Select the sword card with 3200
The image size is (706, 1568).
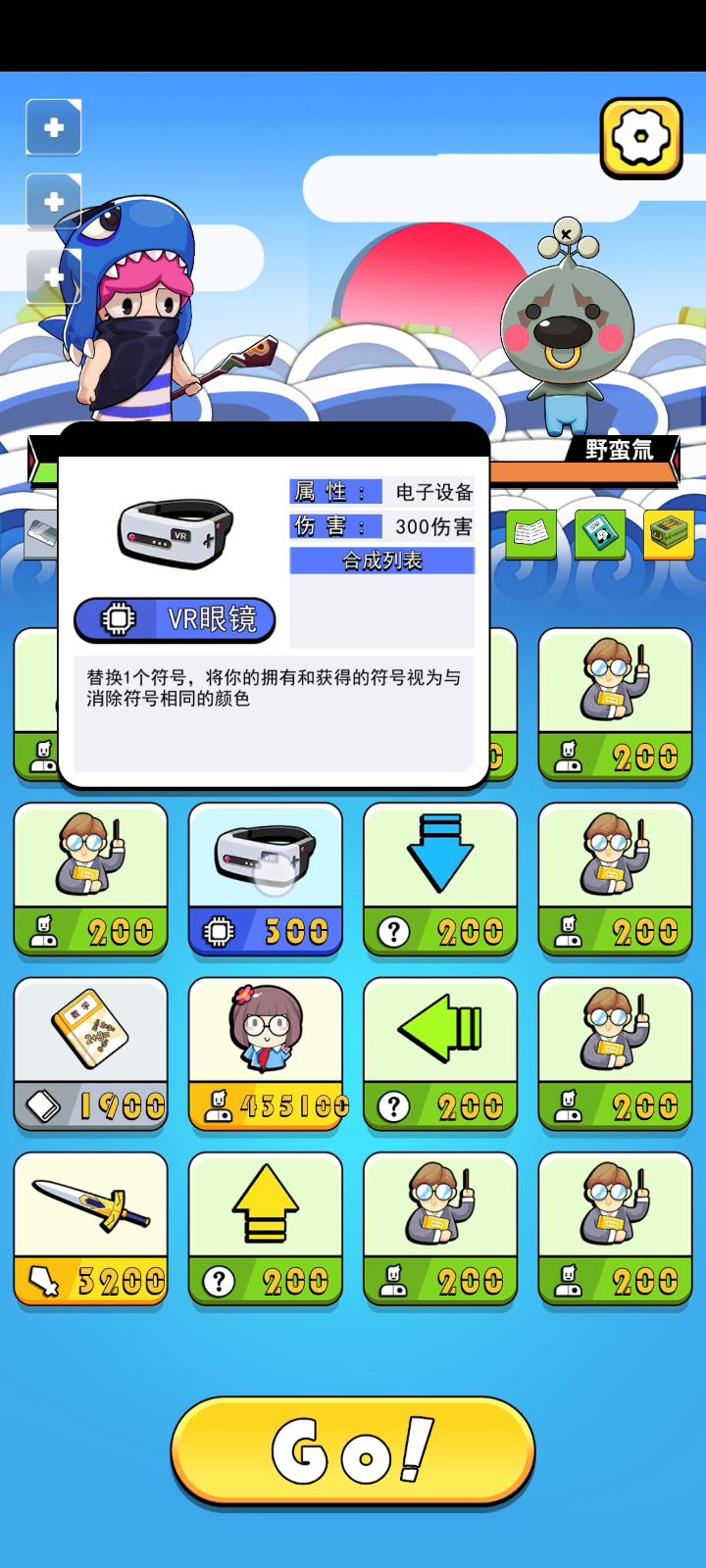90,1227
